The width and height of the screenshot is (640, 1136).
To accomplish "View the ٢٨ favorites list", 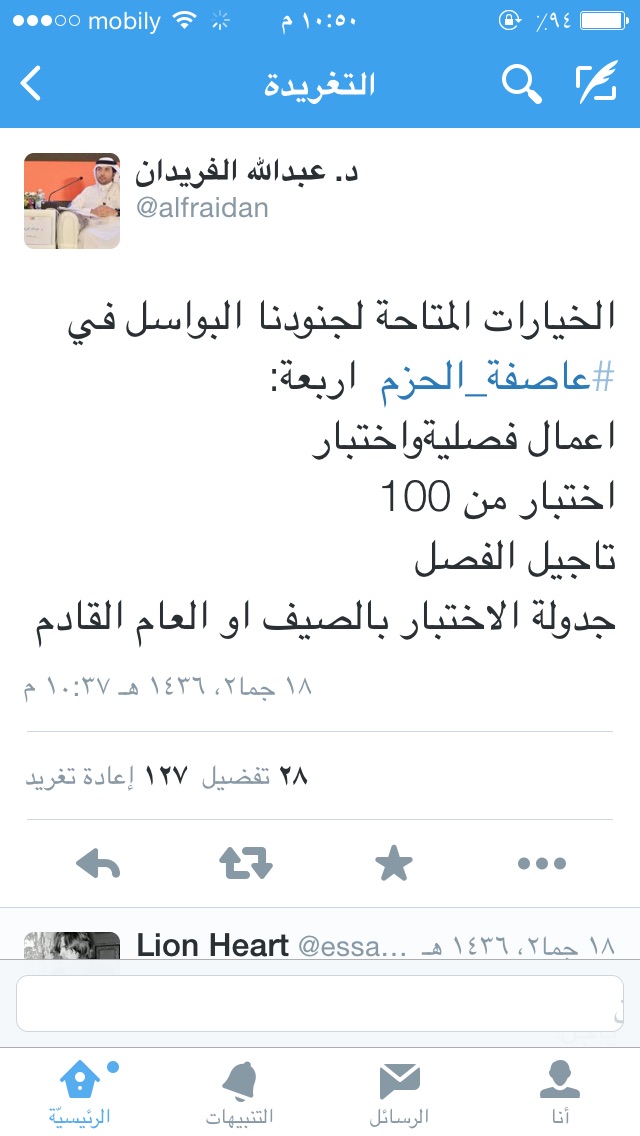I will tap(254, 777).
